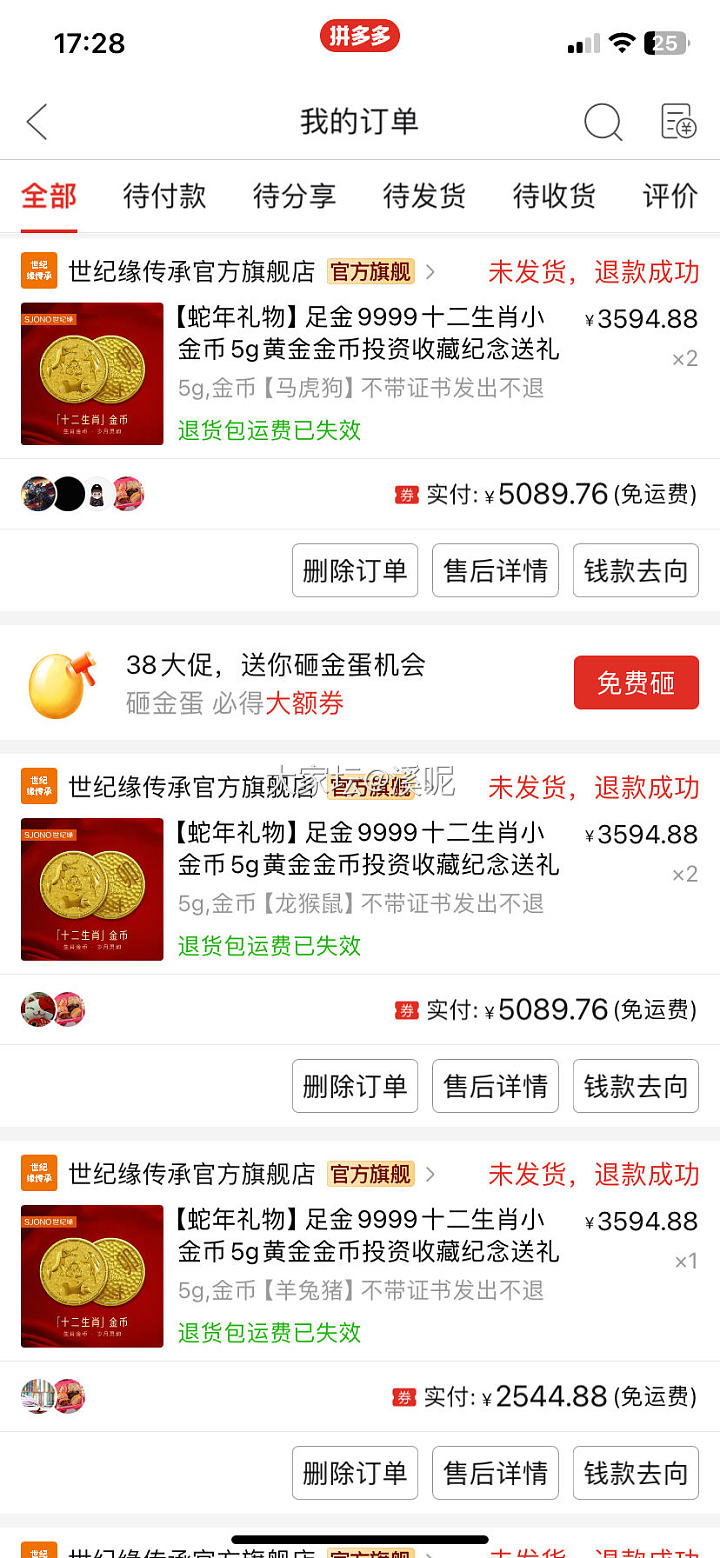Switch to the 待付款 tab
Image resolution: width=720 pixels, height=1558 pixels.
pos(164,196)
